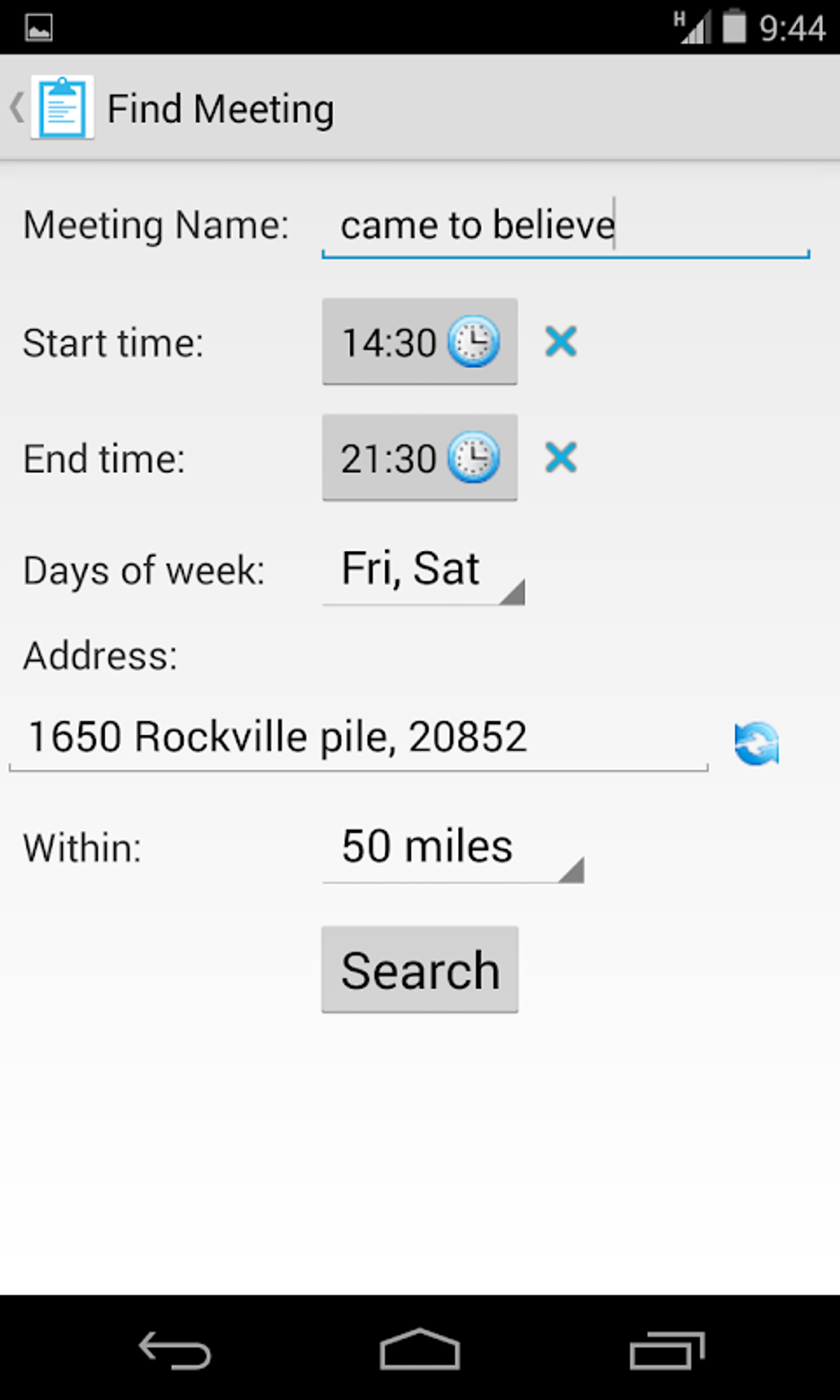This screenshot has width=840, height=1400.
Task: Change the 21:30 end time
Action: pyautogui.click(x=419, y=458)
